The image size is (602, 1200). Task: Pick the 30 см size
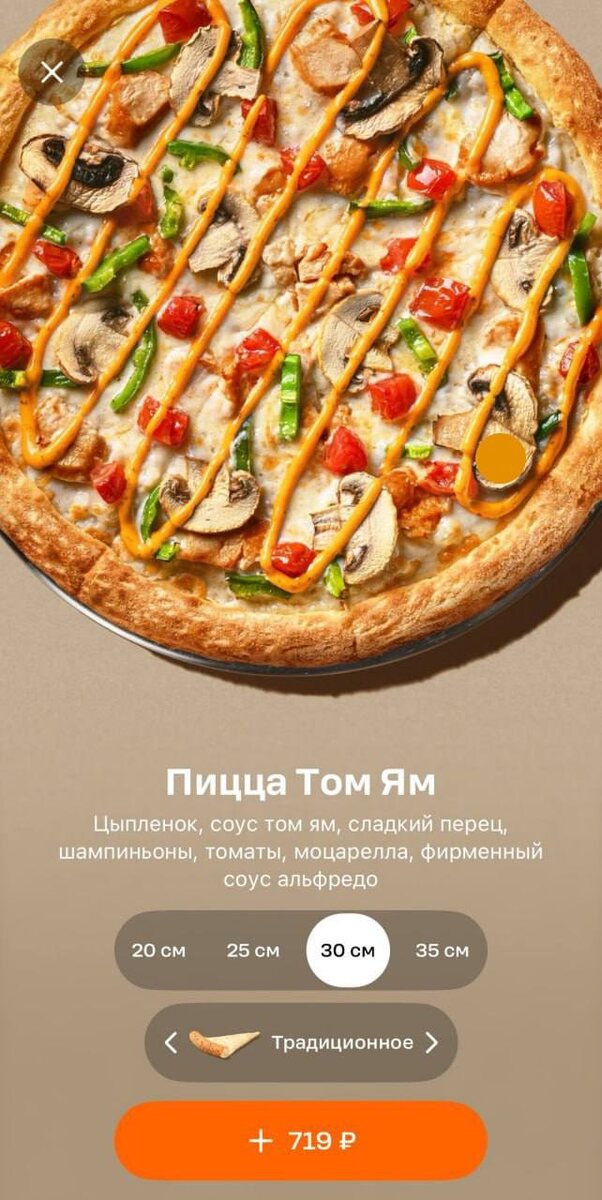(x=348, y=950)
